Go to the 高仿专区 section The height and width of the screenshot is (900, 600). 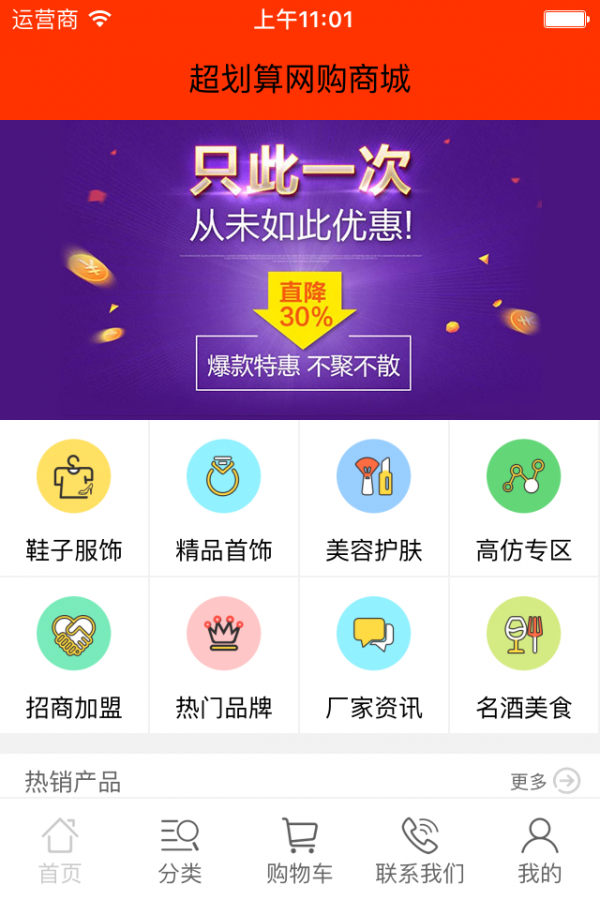pos(524,498)
